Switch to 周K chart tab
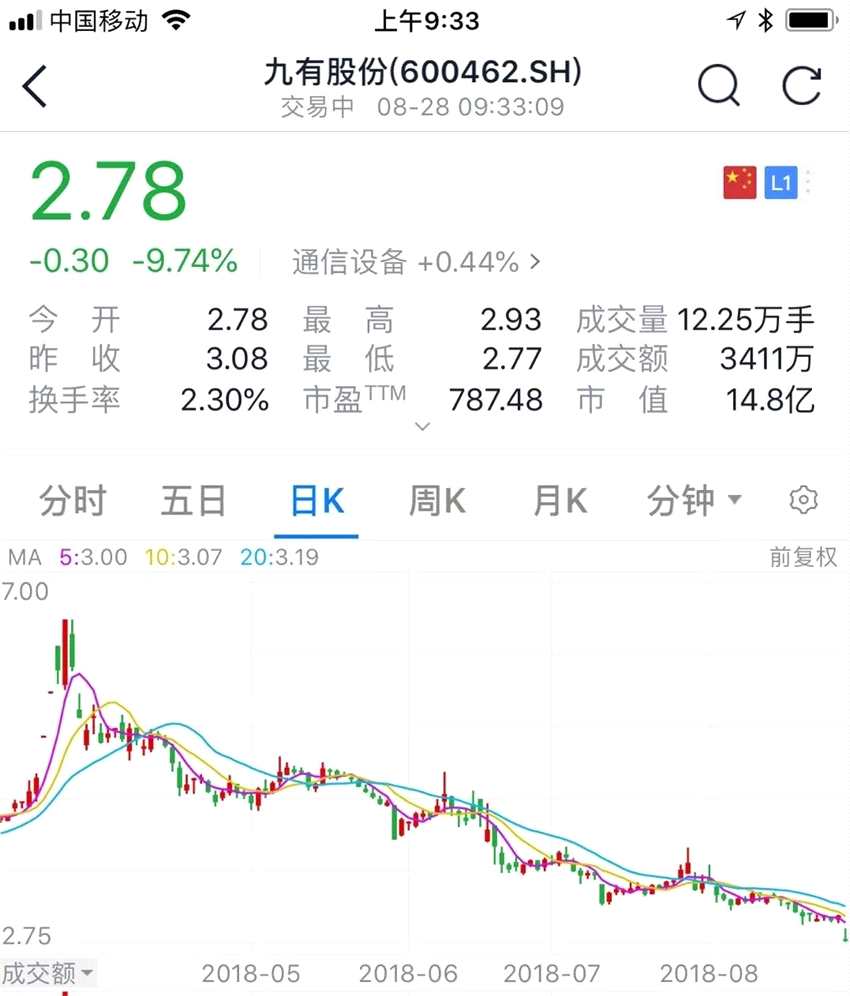 tap(437, 501)
